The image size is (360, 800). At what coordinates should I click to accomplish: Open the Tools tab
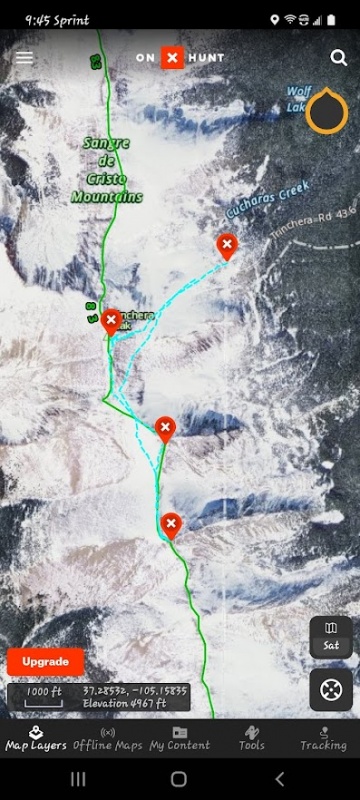[252, 739]
